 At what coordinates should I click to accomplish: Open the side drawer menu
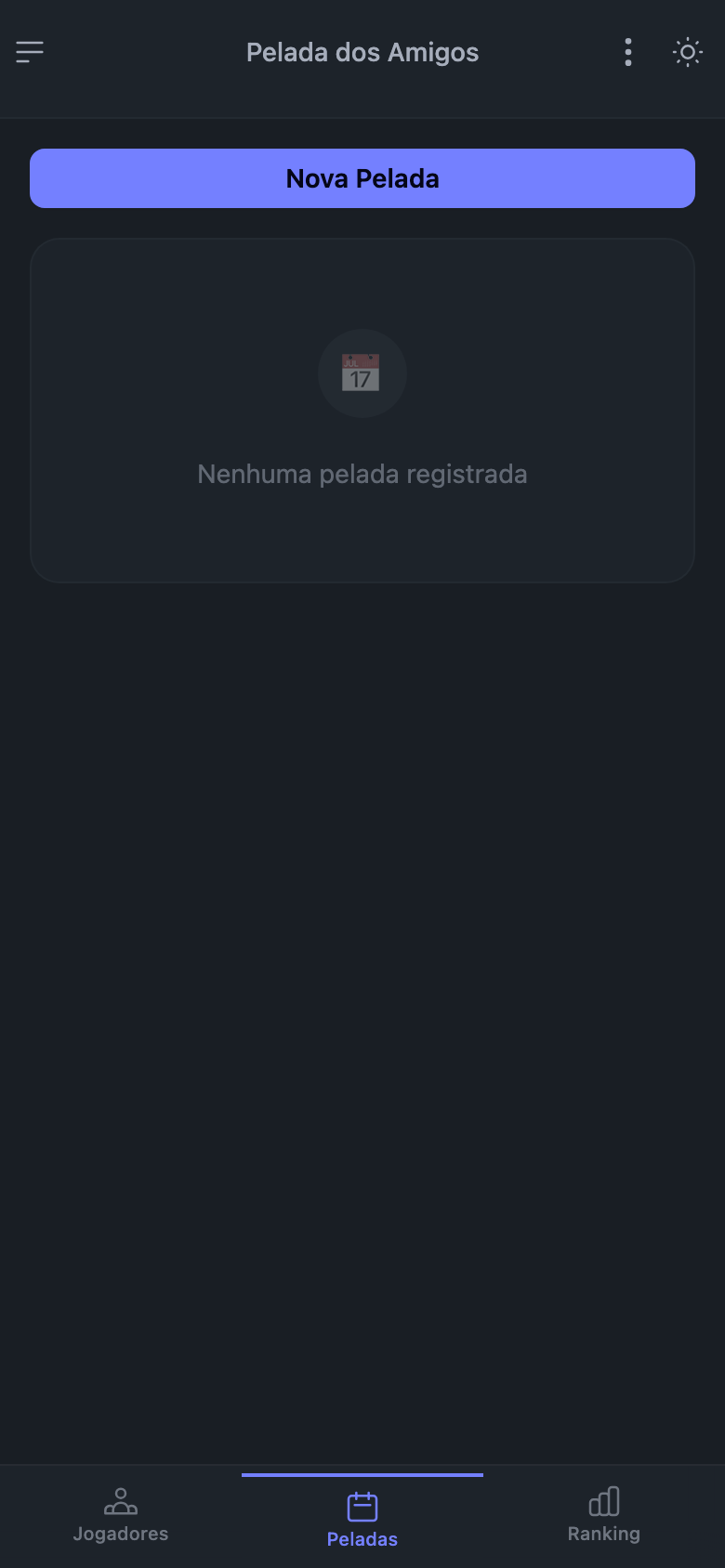pos(30,52)
